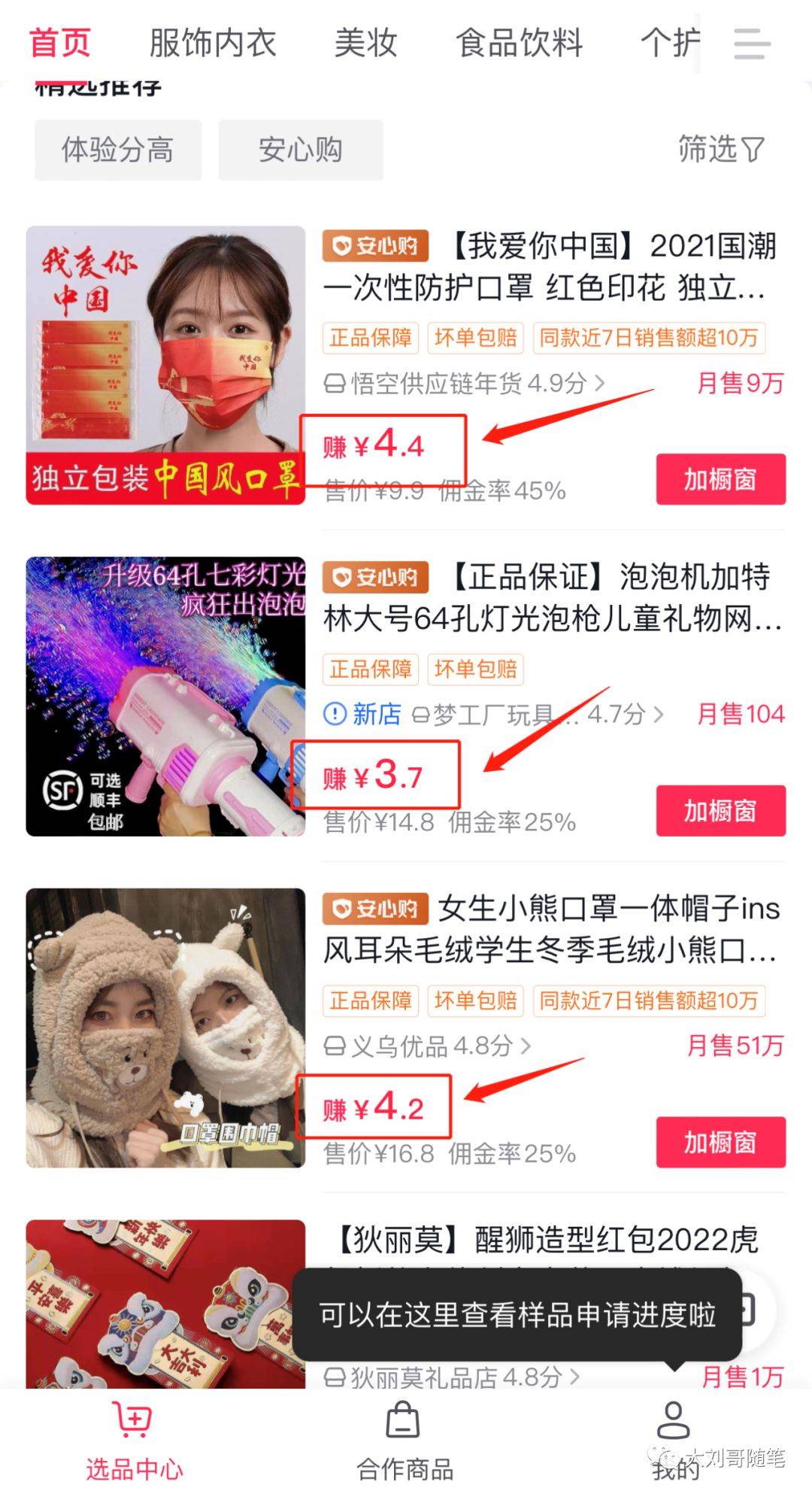
Task: Open the 狄丽莫礼品店 shop link
Action: [451, 1377]
